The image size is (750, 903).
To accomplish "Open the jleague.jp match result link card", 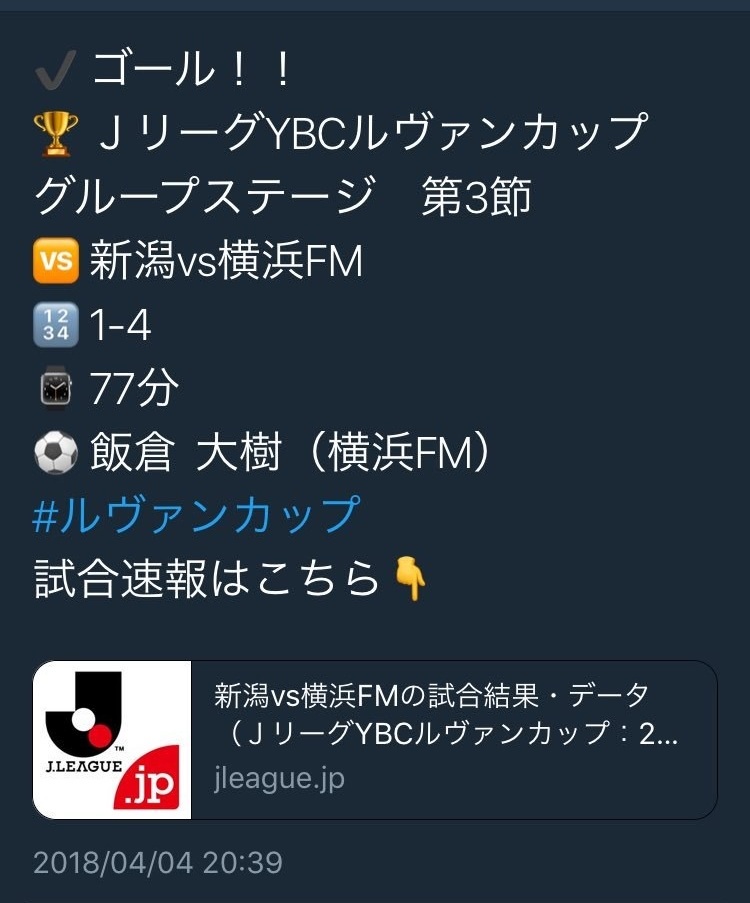I will pos(375,739).
